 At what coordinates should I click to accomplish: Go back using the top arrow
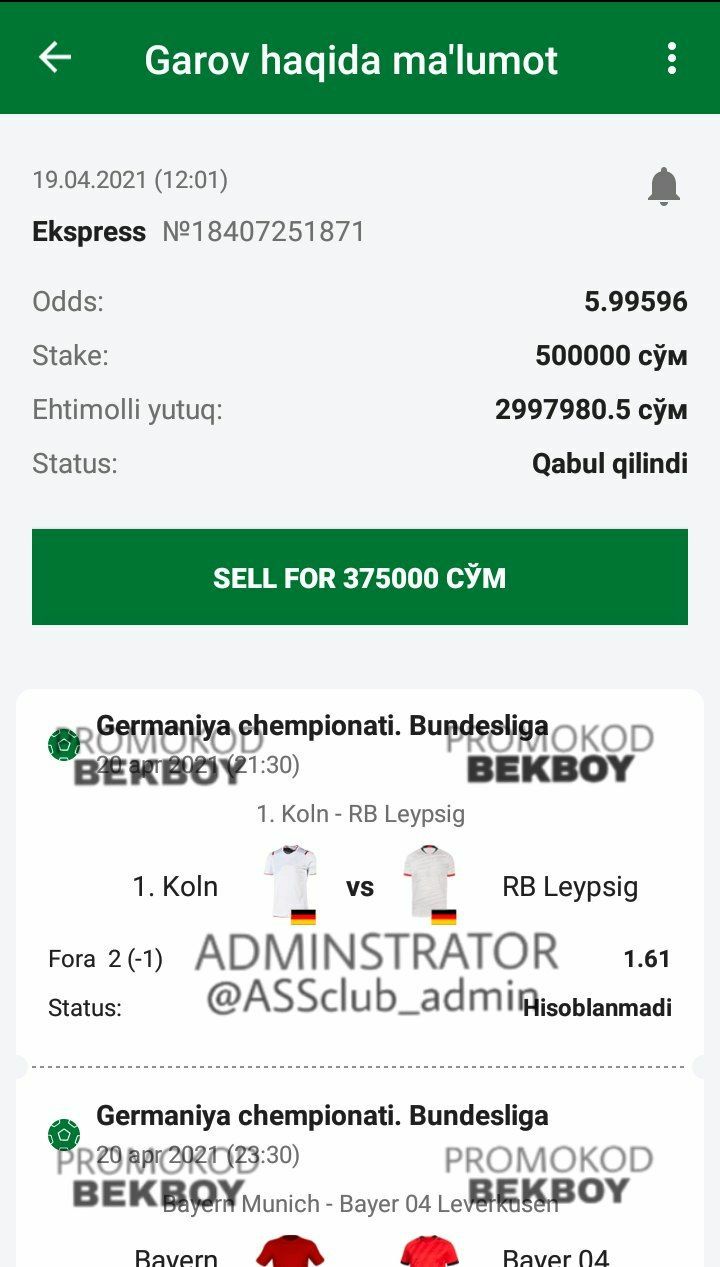click(55, 58)
